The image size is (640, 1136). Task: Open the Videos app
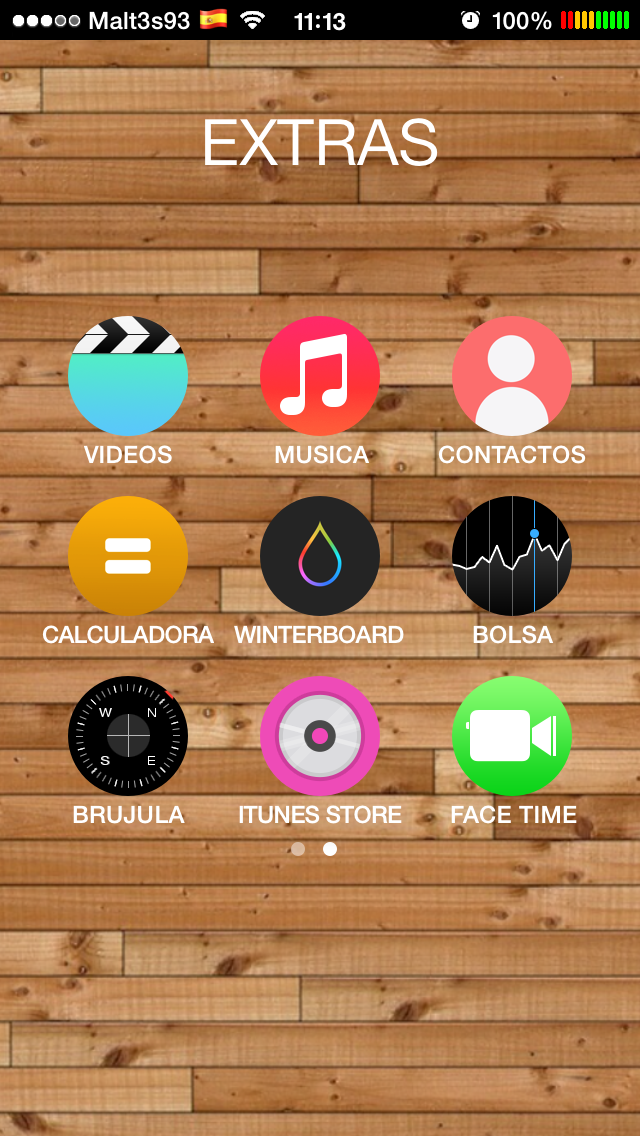click(128, 377)
